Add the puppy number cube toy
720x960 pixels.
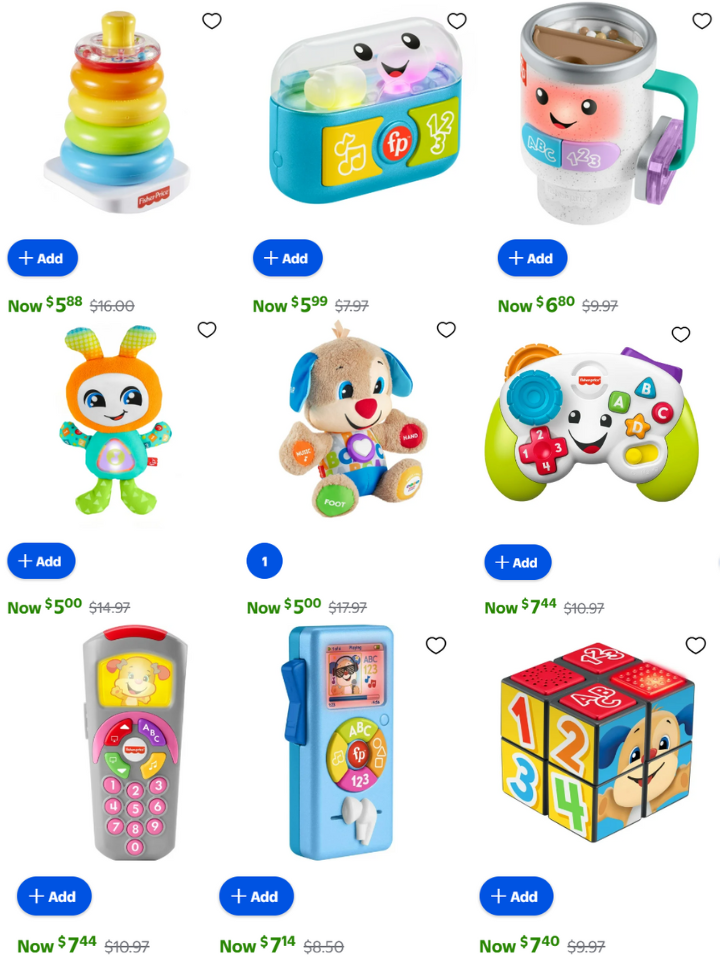pos(516,896)
